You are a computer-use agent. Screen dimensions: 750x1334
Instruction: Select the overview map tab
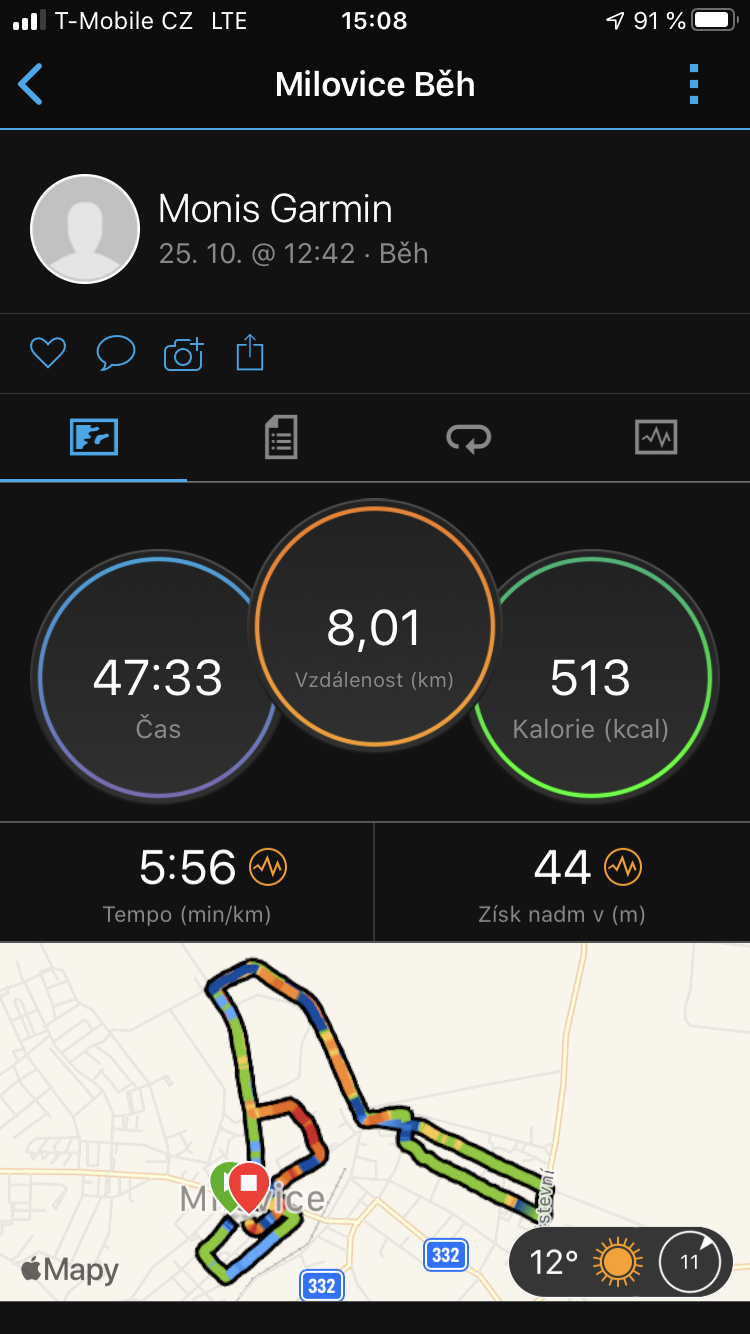[x=94, y=438]
